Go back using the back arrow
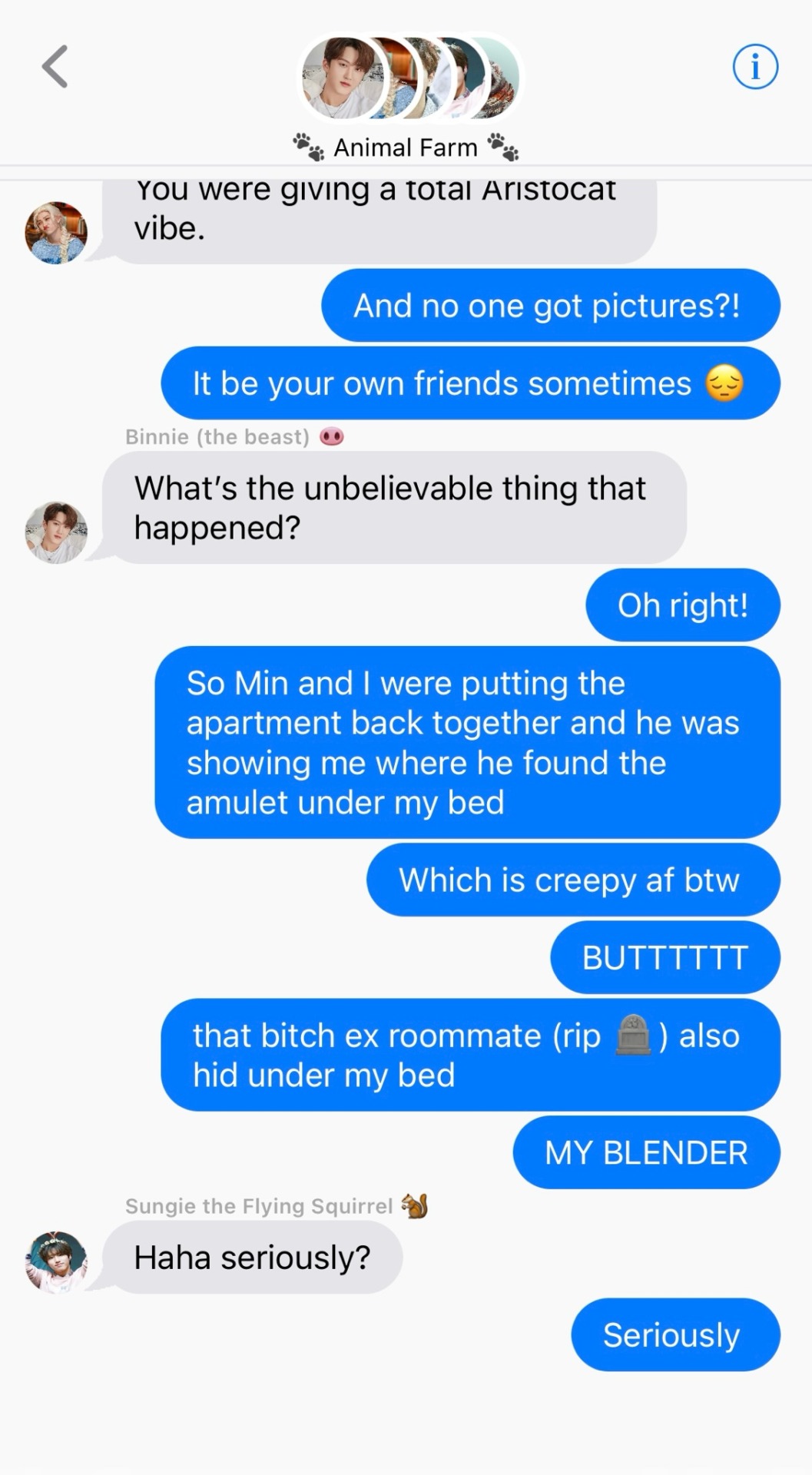812x1475 pixels. (55, 67)
